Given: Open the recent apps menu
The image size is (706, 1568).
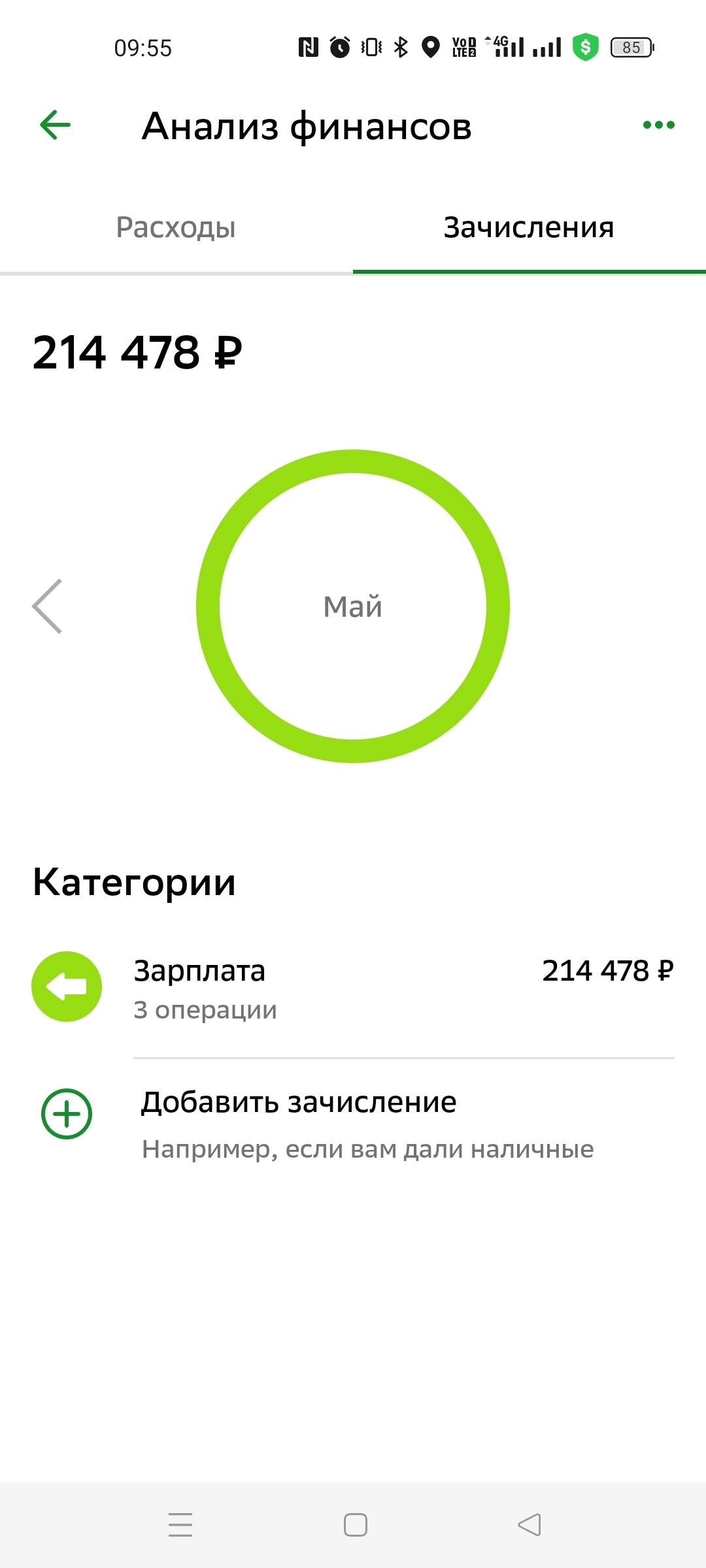Looking at the screenshot, I should pos(180,1525).
